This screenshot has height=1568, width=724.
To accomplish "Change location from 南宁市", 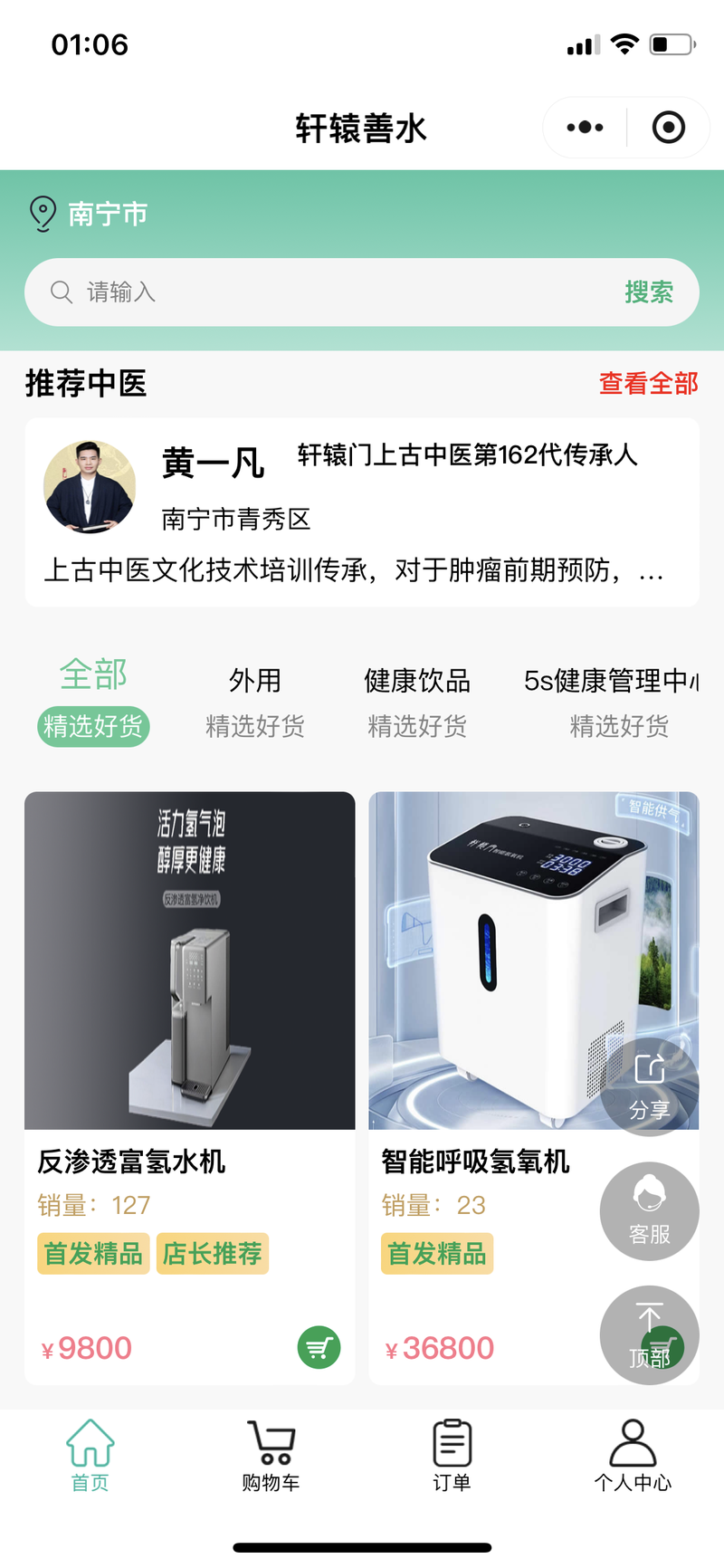I will tap(89, 215).
